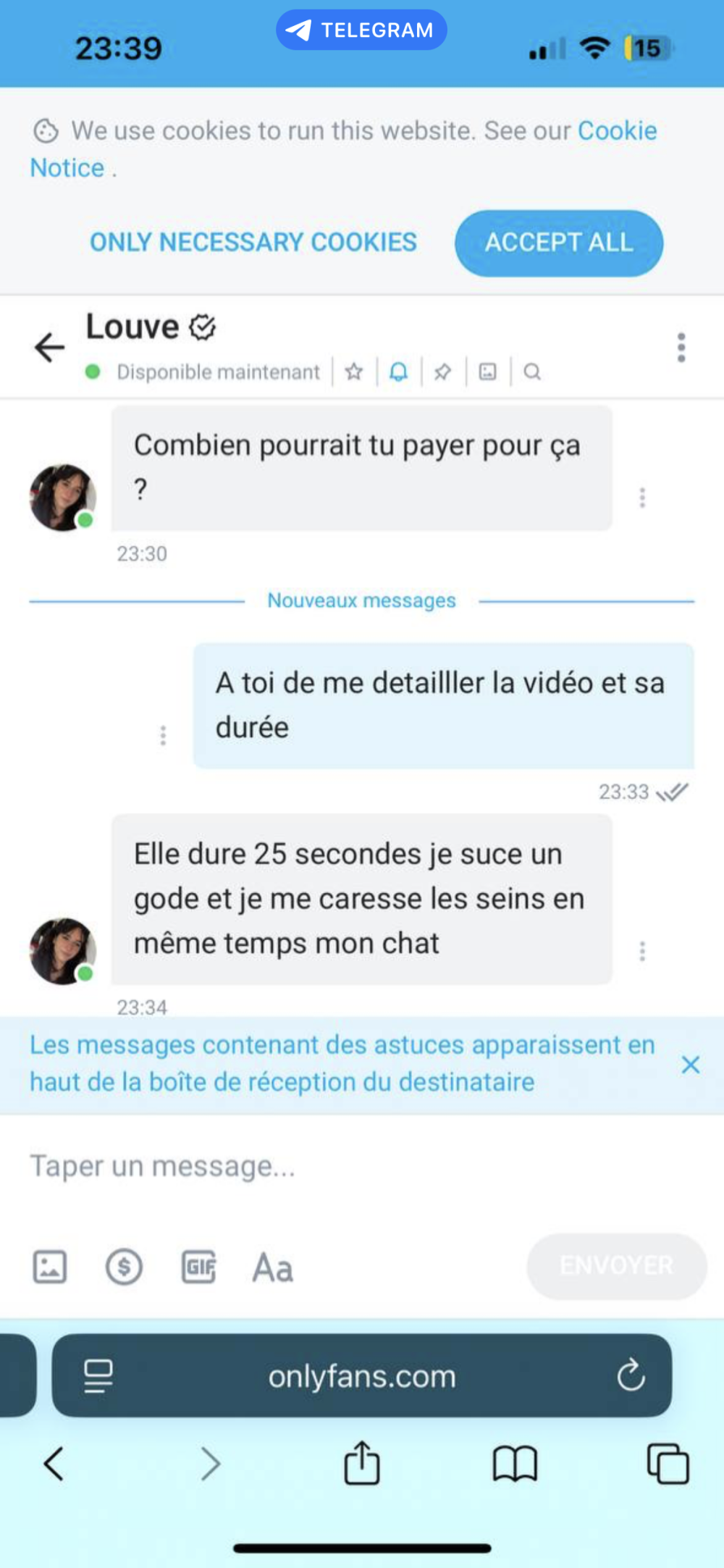Return to Telegram via top pill
Image resolution: width=724 pixels, height=1568 pixels.
point(361,30)
